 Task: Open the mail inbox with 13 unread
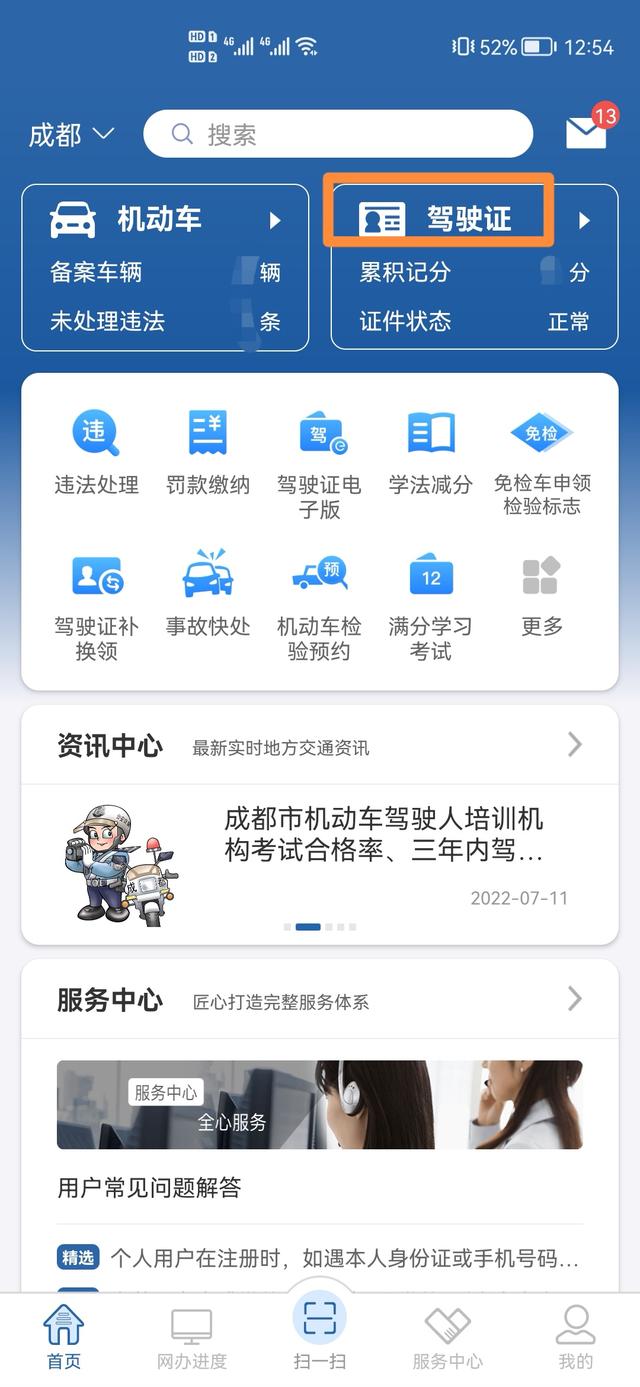pos(587,132)
